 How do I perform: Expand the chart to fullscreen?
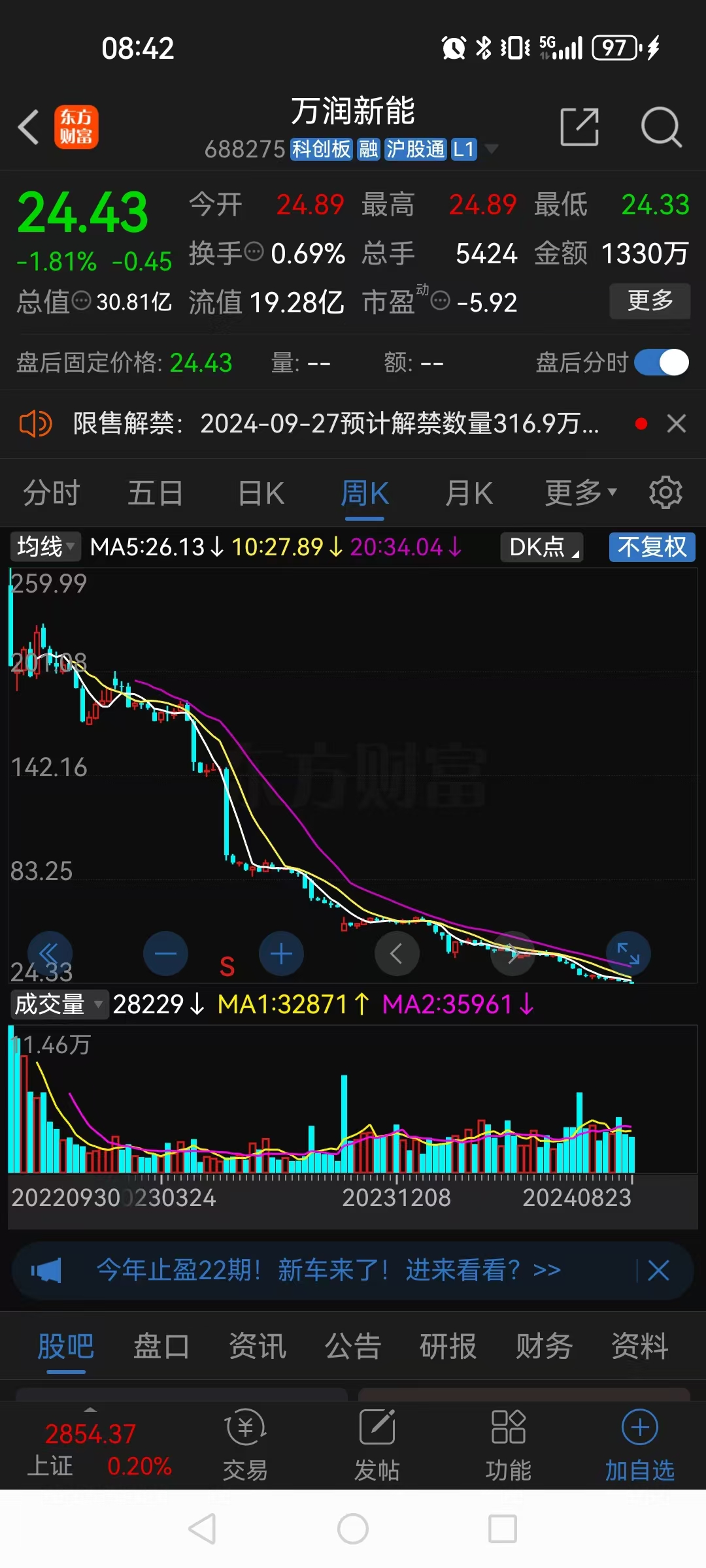(x=630, y=954)
